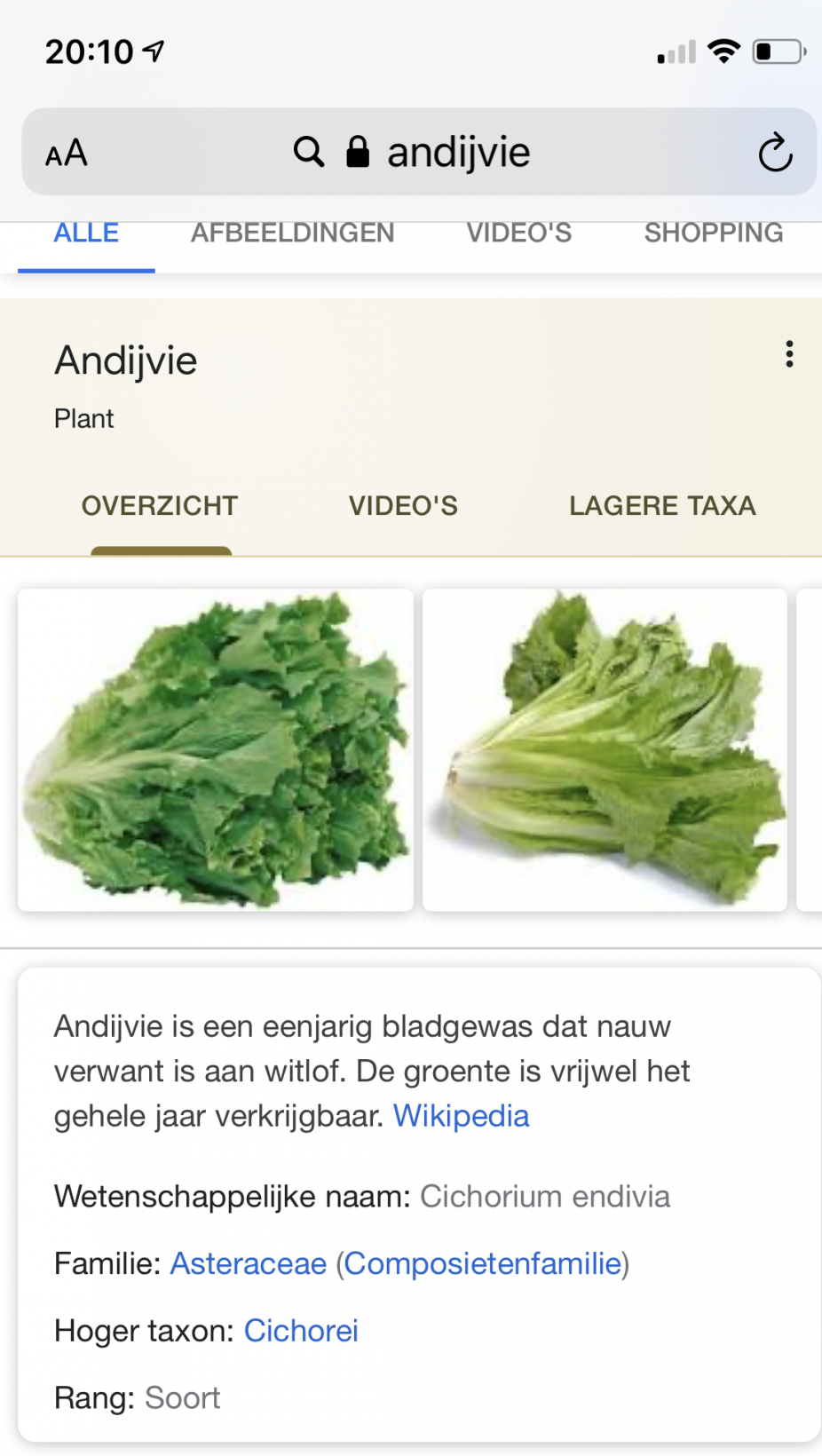This screenshot has height=1456, width=822.
Task: Open the second light green andijvie photo
Action: pos(605,750)
